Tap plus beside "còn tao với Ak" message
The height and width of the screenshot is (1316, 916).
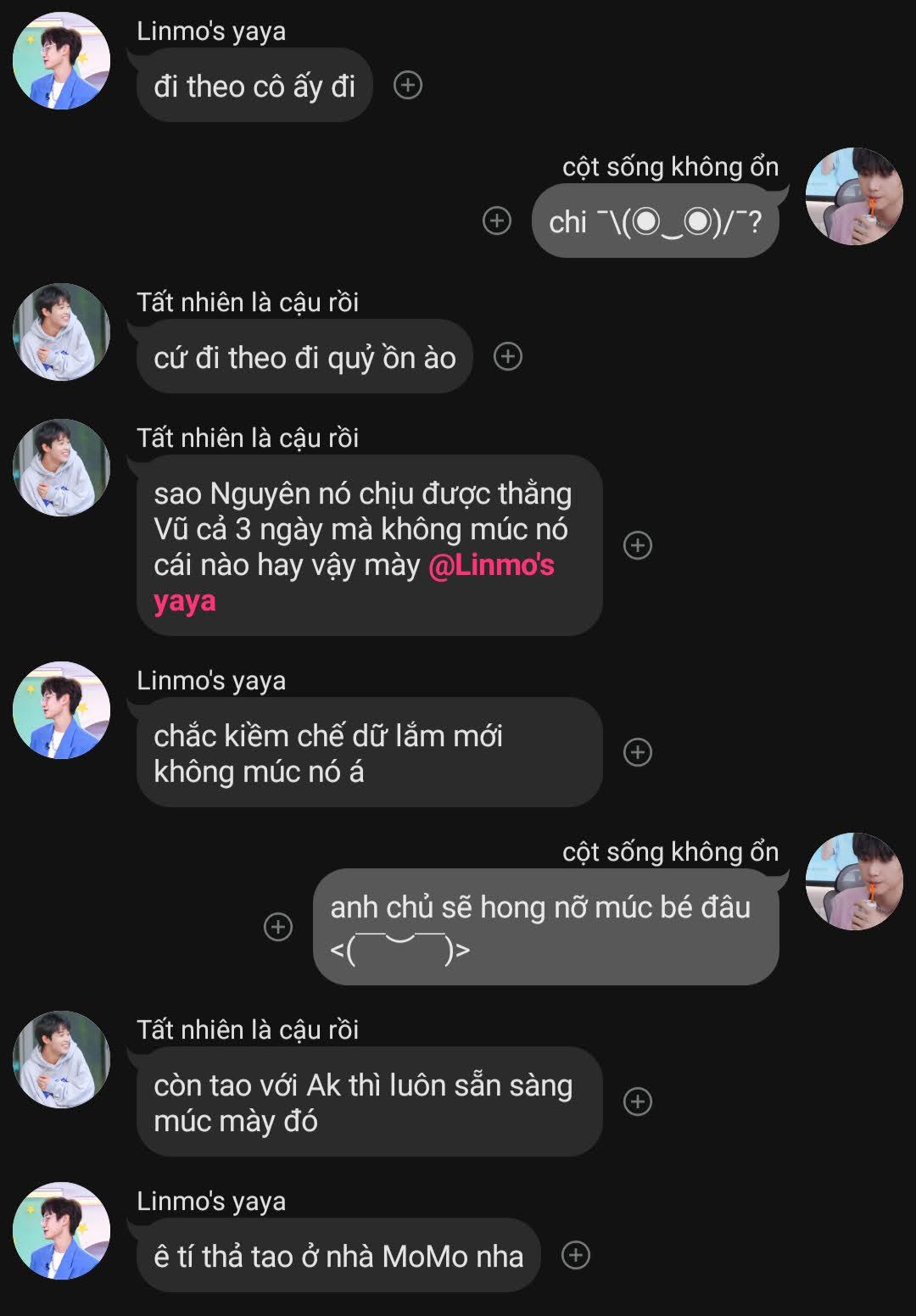(638, 1101)
